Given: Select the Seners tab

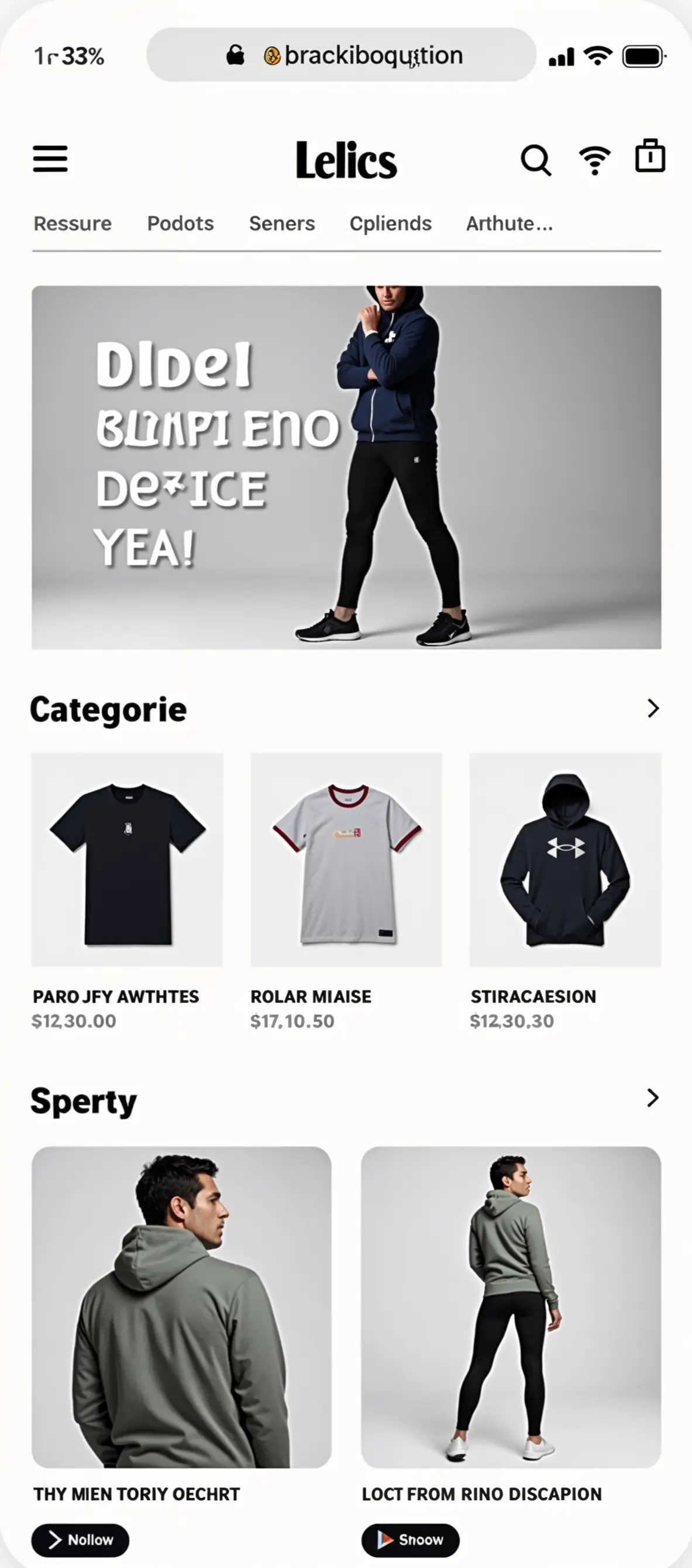Looking at the screenshot, I should (282, 224).
